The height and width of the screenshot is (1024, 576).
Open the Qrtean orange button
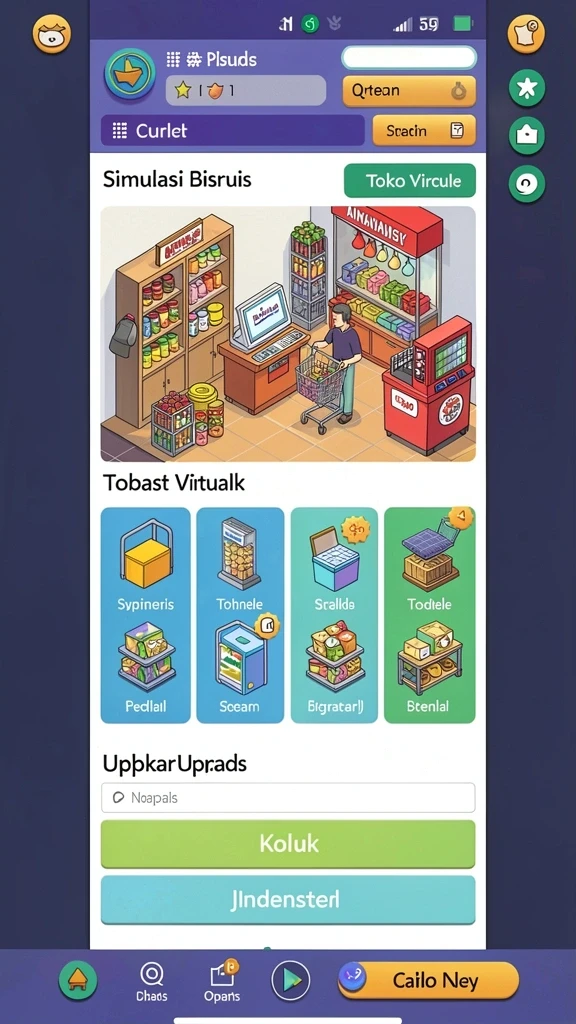409,91
